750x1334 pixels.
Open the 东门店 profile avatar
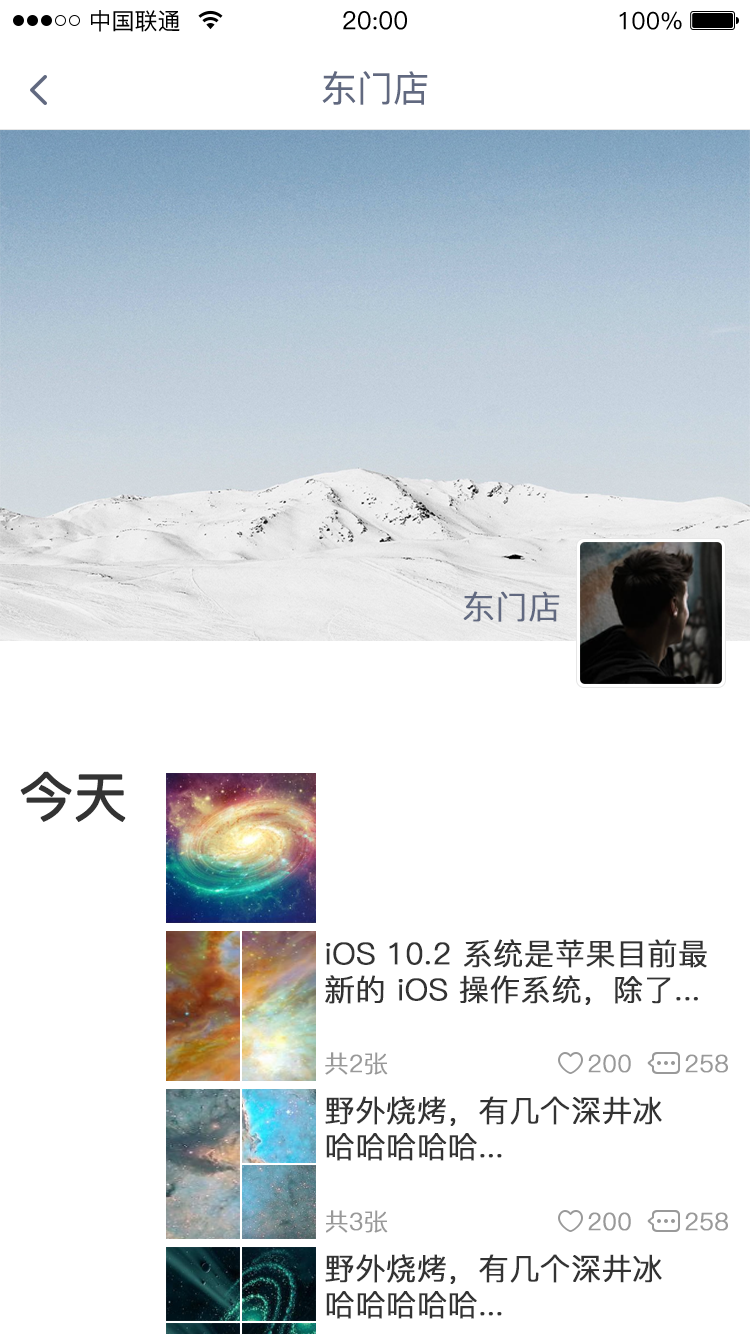click(651, 613)
